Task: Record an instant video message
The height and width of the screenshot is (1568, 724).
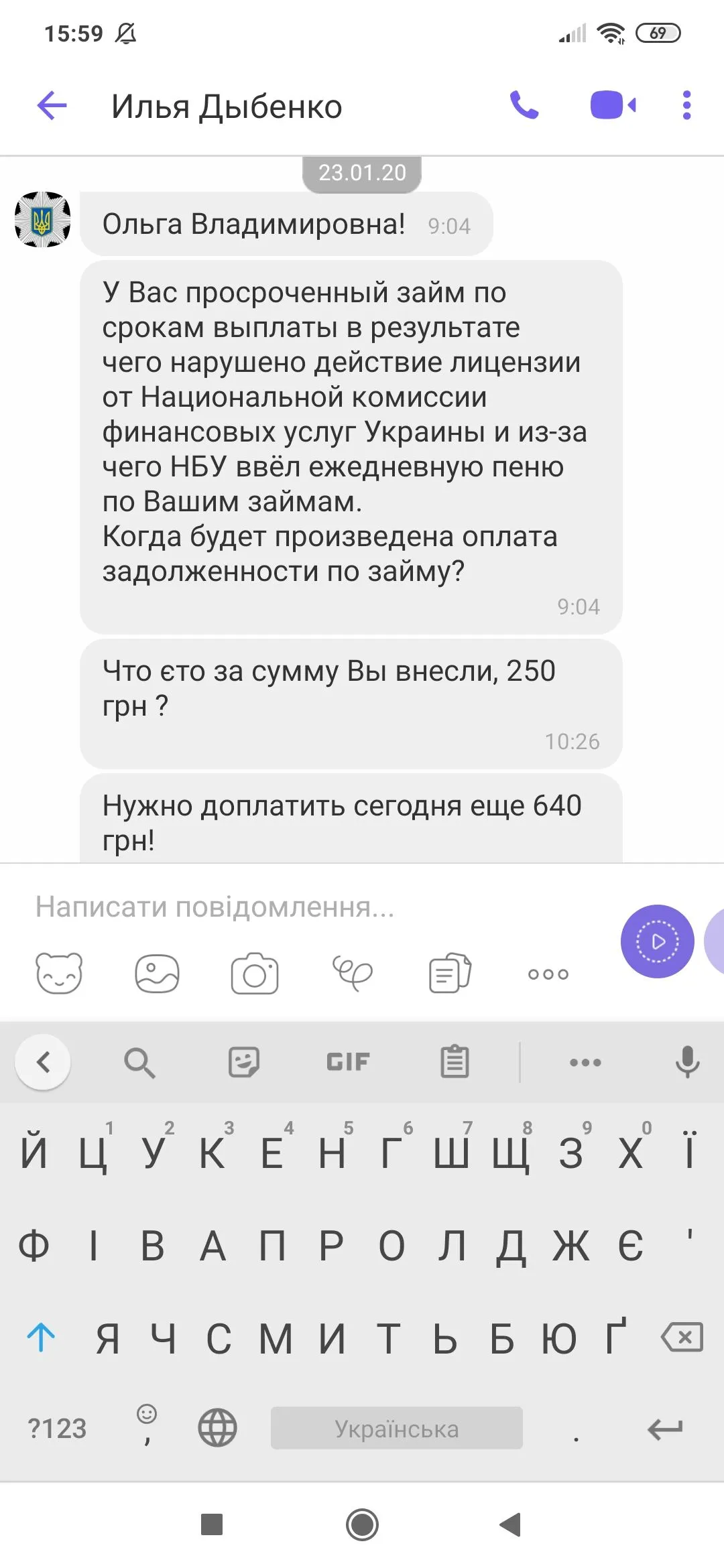Action: (x=657, y=941)
